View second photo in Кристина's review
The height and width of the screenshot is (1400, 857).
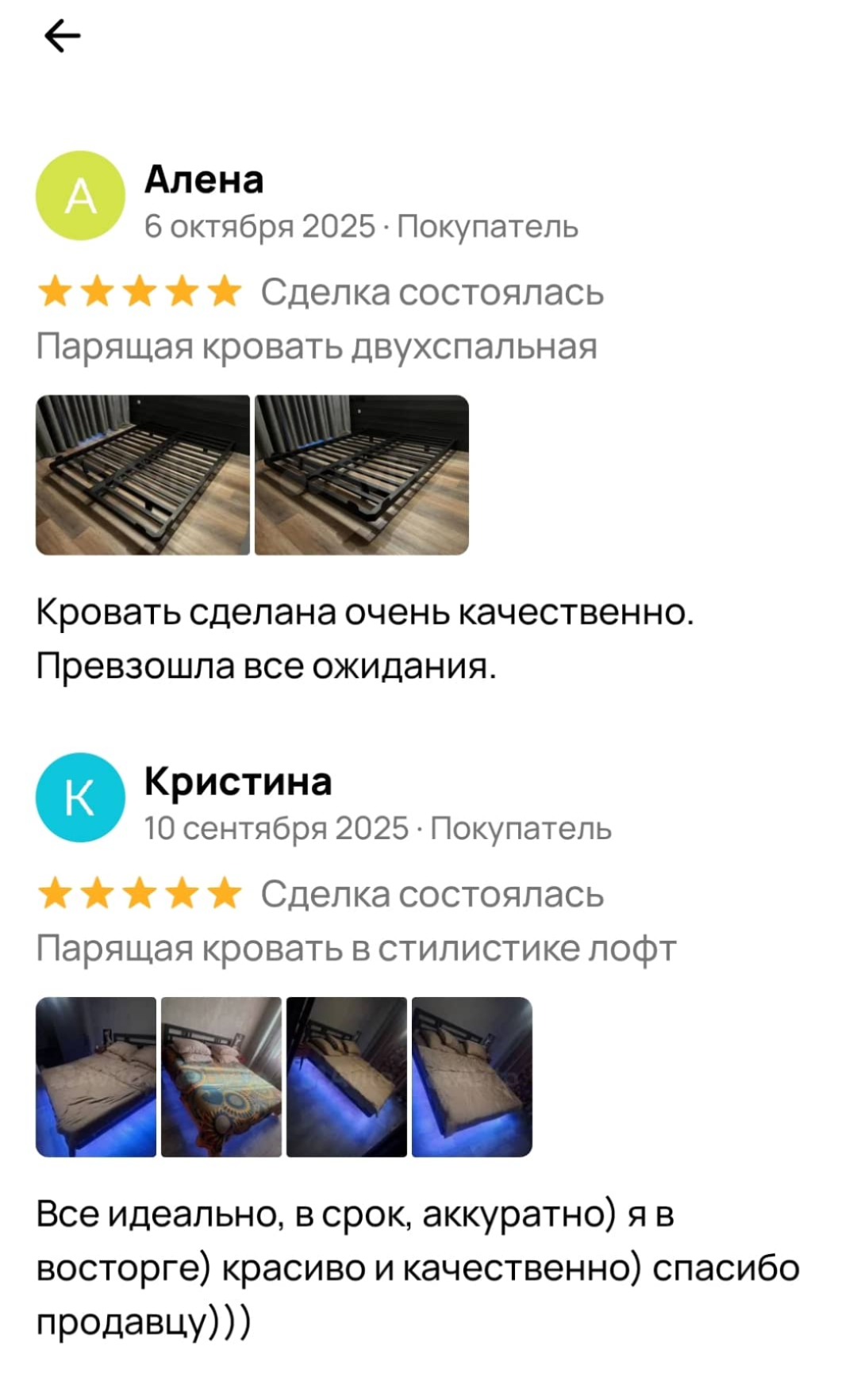tap(221, 1076)
